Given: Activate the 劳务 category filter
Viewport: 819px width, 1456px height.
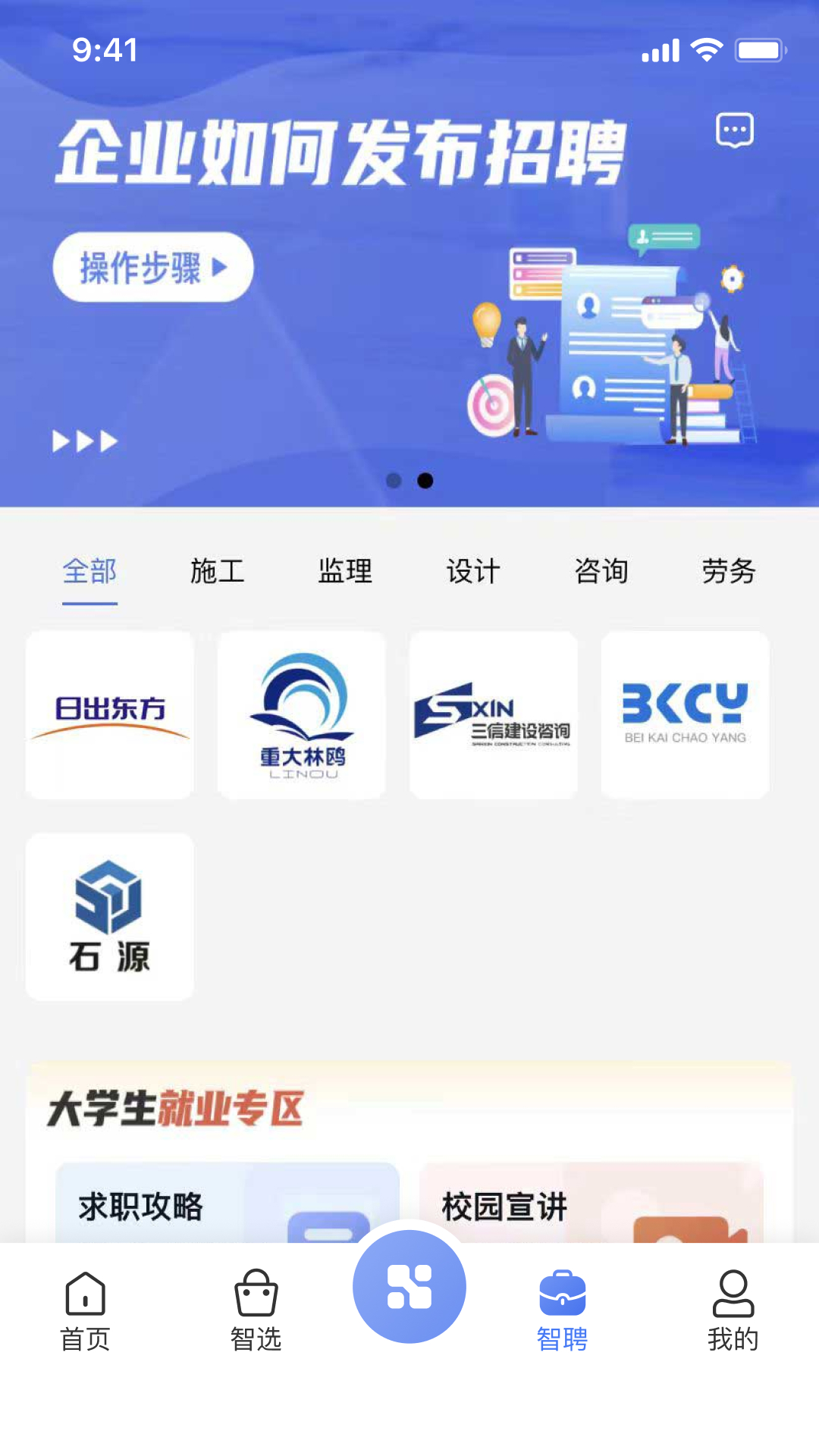Looking at the screenshot, I should (729, 573).
